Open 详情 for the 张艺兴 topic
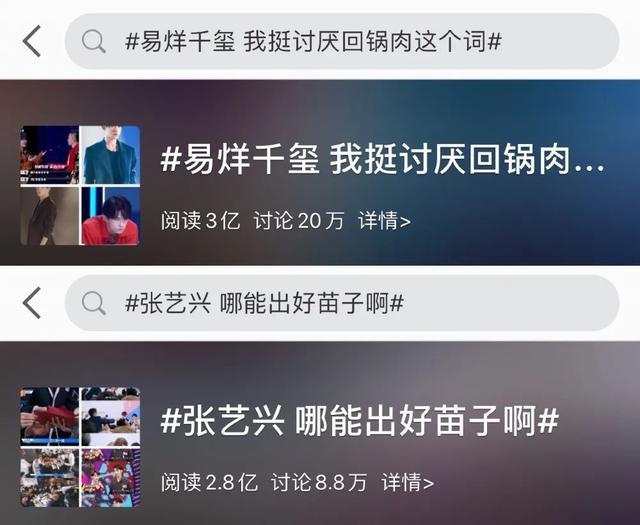640x525 pixels. coord(407,483)
